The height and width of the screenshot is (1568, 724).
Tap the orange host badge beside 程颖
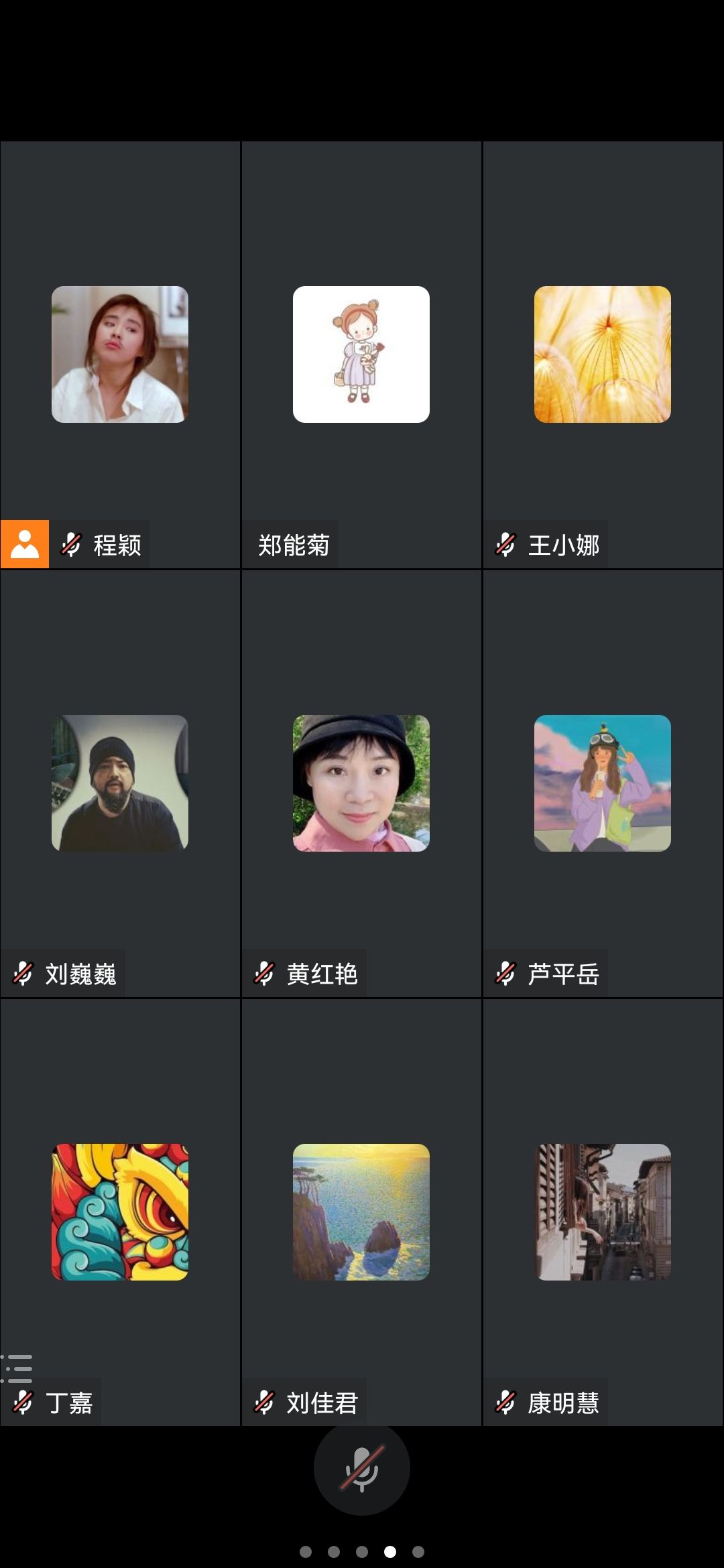(x=25, y=544)
